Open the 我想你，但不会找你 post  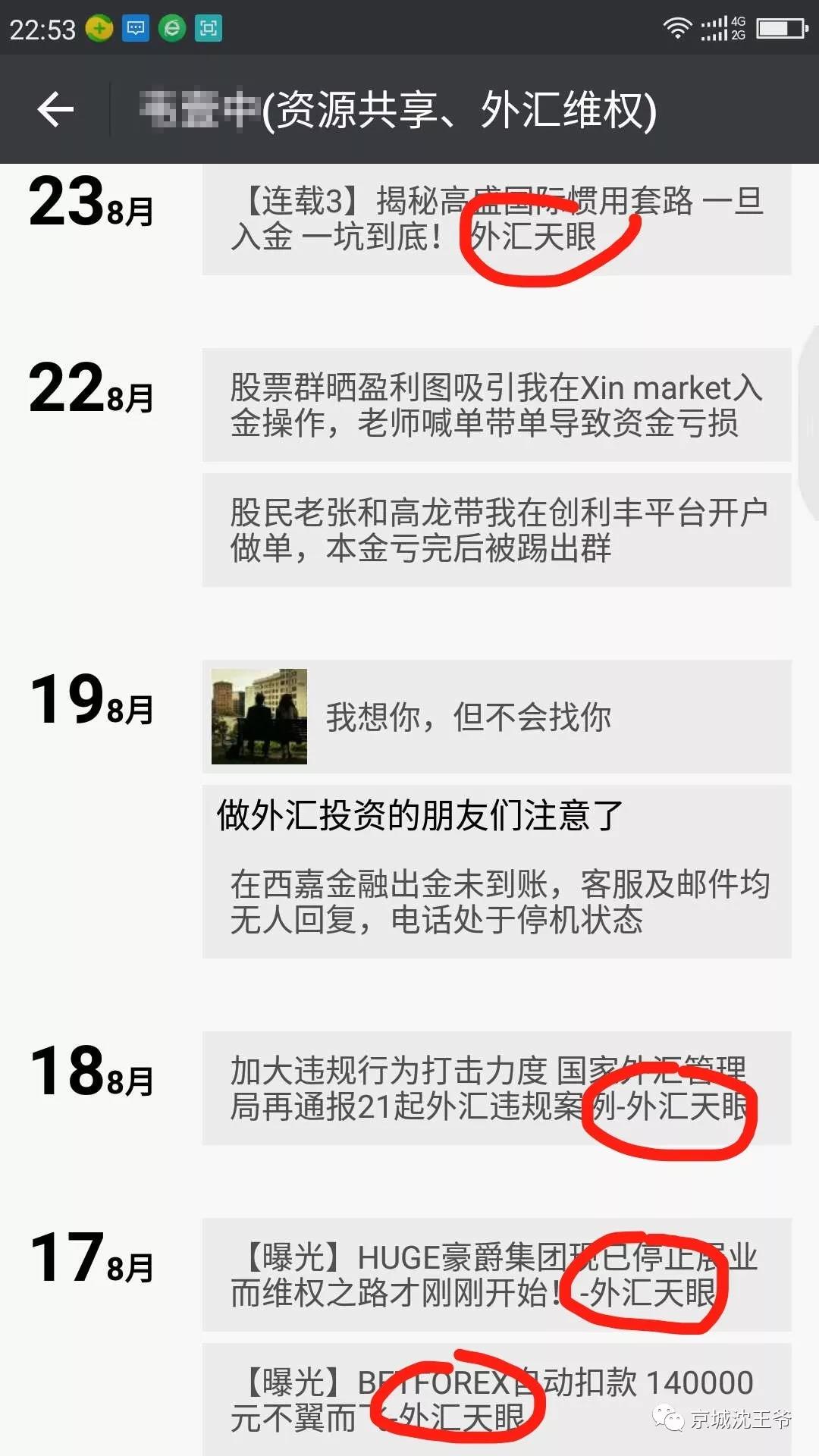coord(497,717)
